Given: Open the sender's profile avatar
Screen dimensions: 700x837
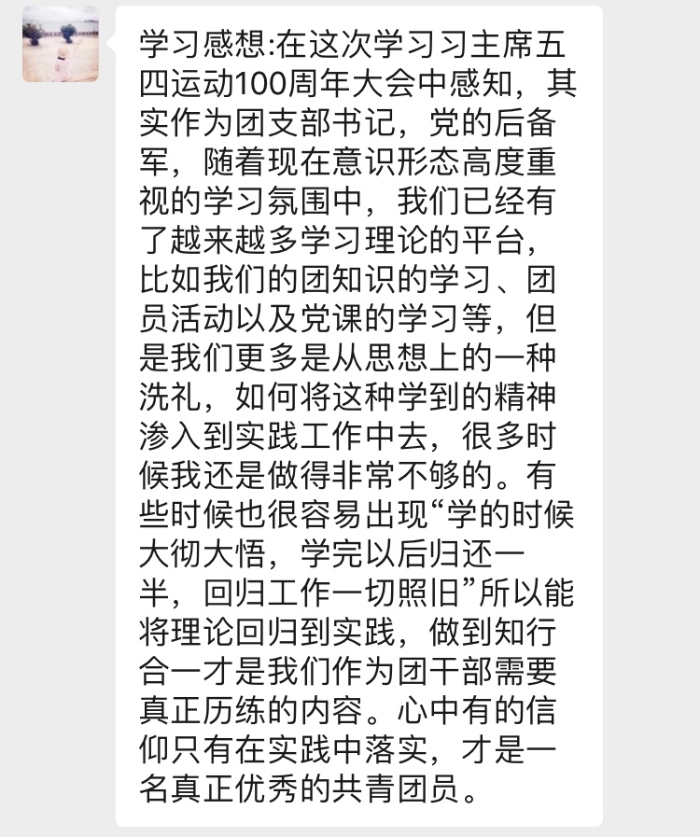Looking at the screenshot, I should pyautogui.click(x=60, y=44).
